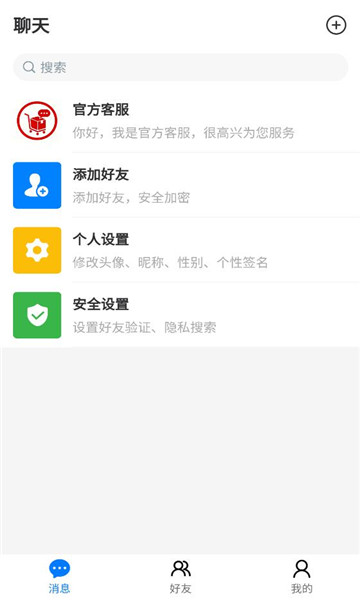
Task: Open the 添加好友 row
Action: tap(180, 185)
